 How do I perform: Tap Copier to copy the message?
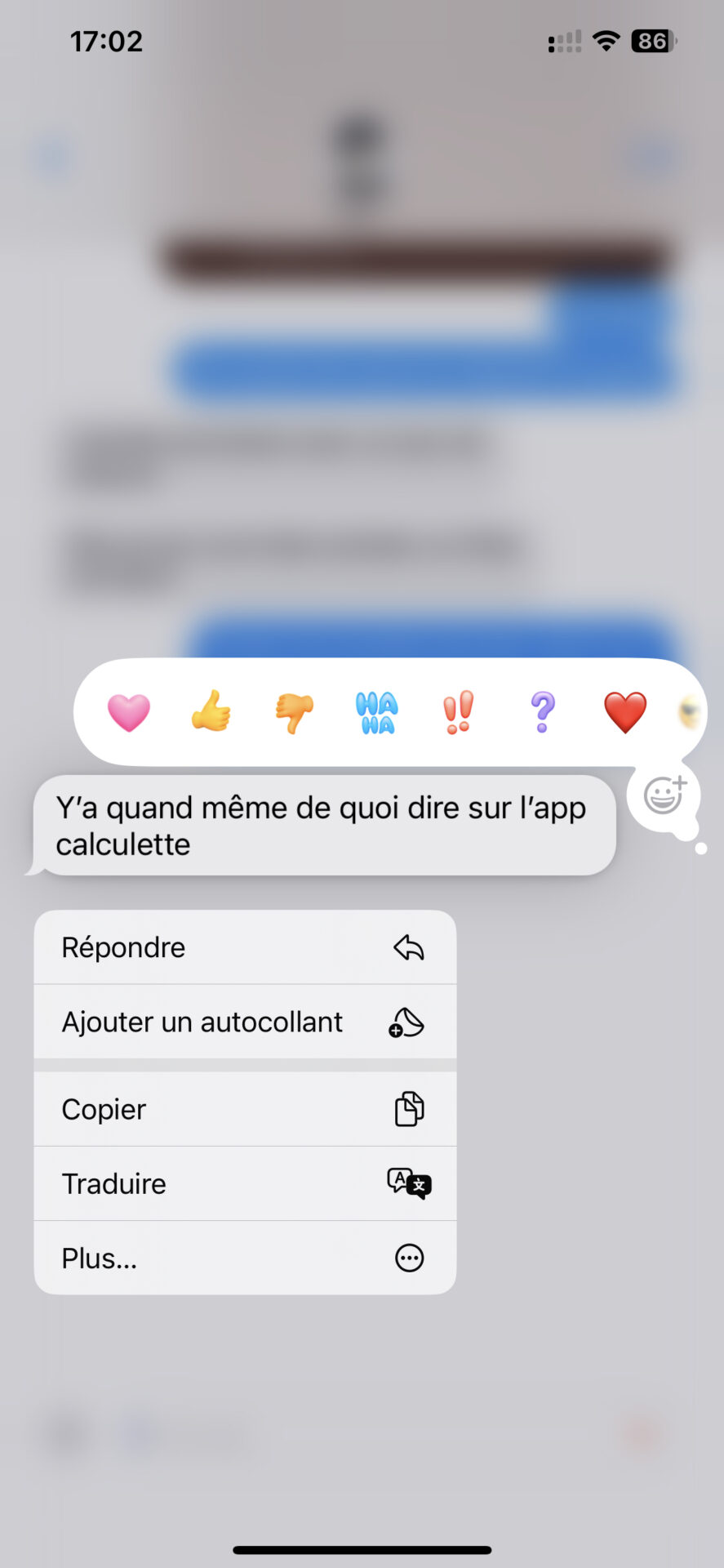pyautogui.click(x=245, y=1109)
